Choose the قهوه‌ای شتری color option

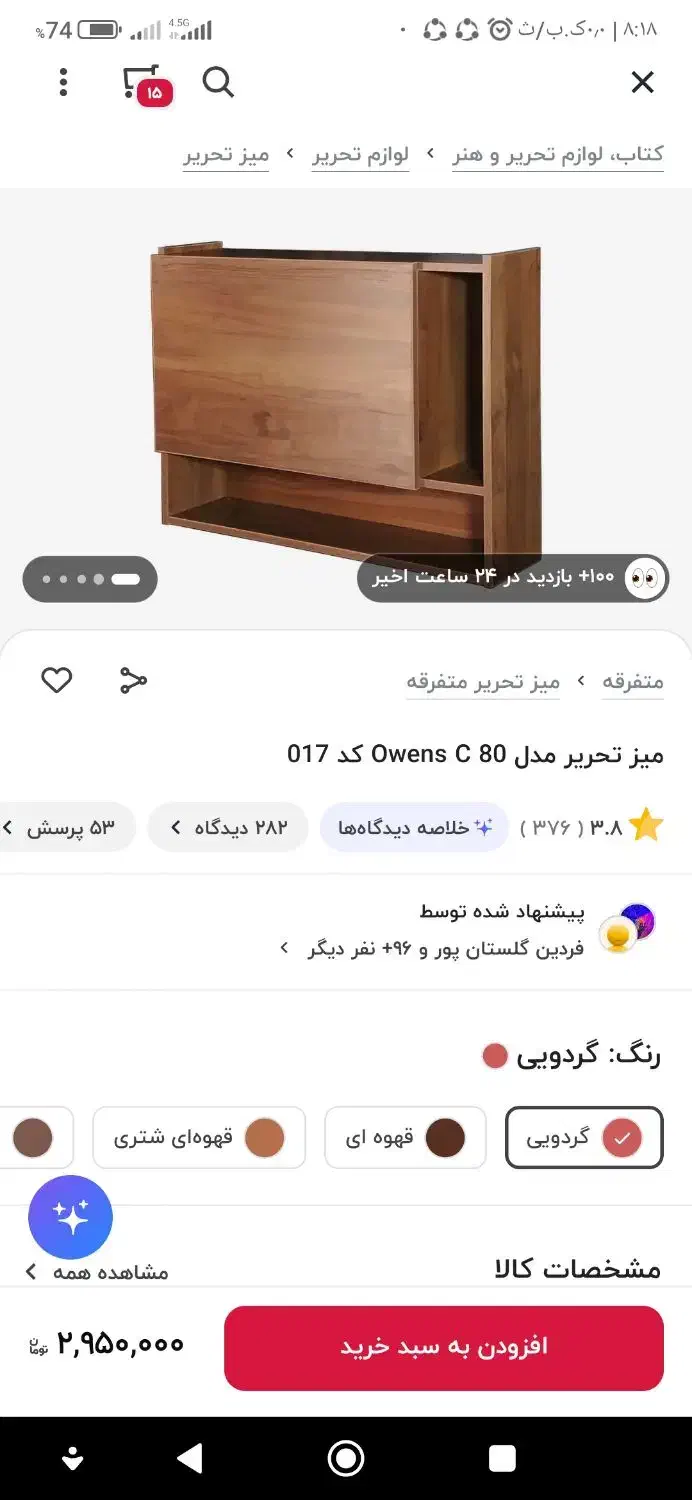(x=199, y=1138)
